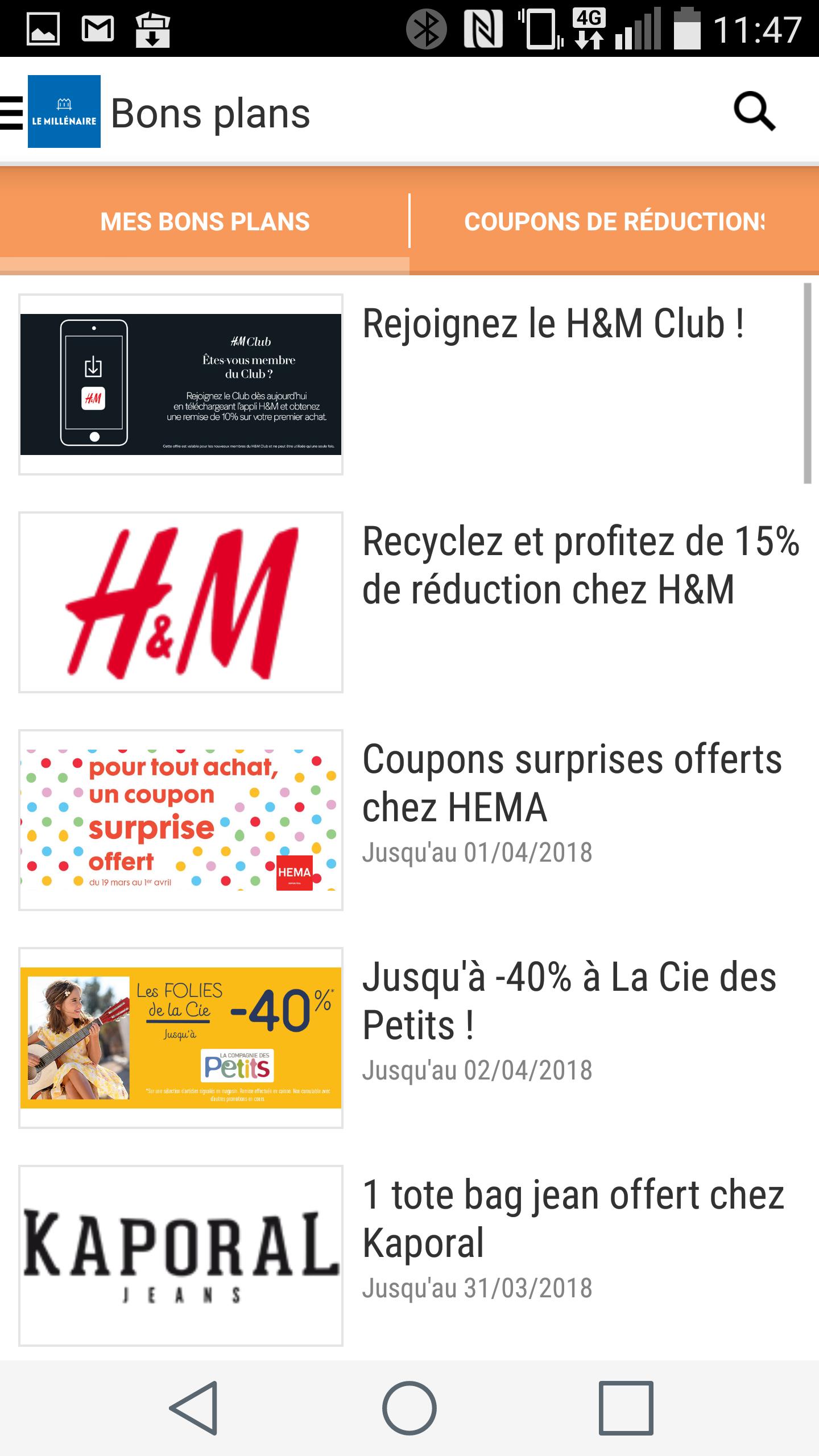Open the hamburger drawer menu
This screenshot has width=819, height=1456.
tap(11, 113)
